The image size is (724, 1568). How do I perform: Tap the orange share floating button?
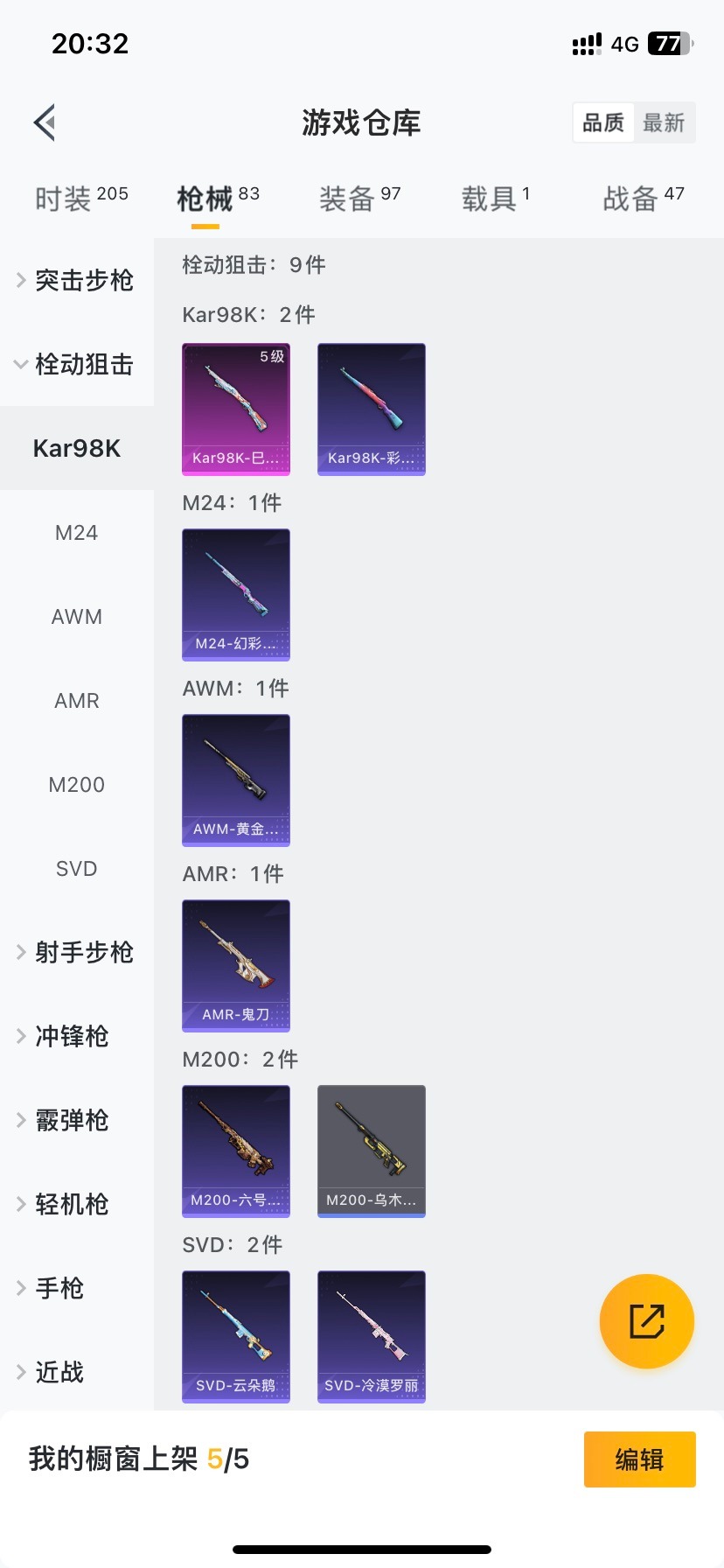tap(646, 1321)
